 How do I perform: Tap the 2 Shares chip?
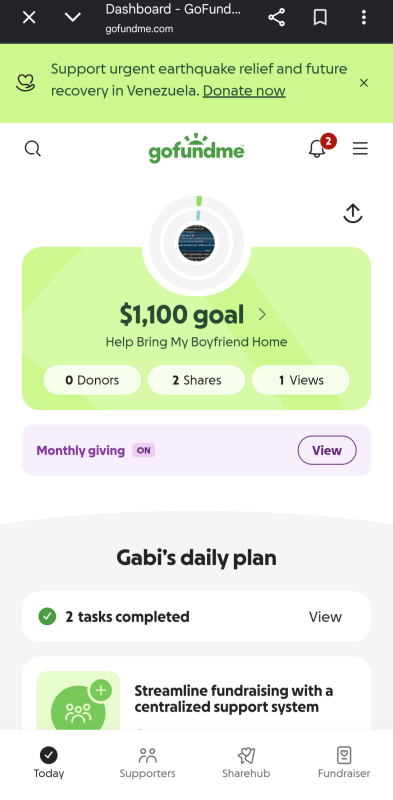(x=196, y=380)
